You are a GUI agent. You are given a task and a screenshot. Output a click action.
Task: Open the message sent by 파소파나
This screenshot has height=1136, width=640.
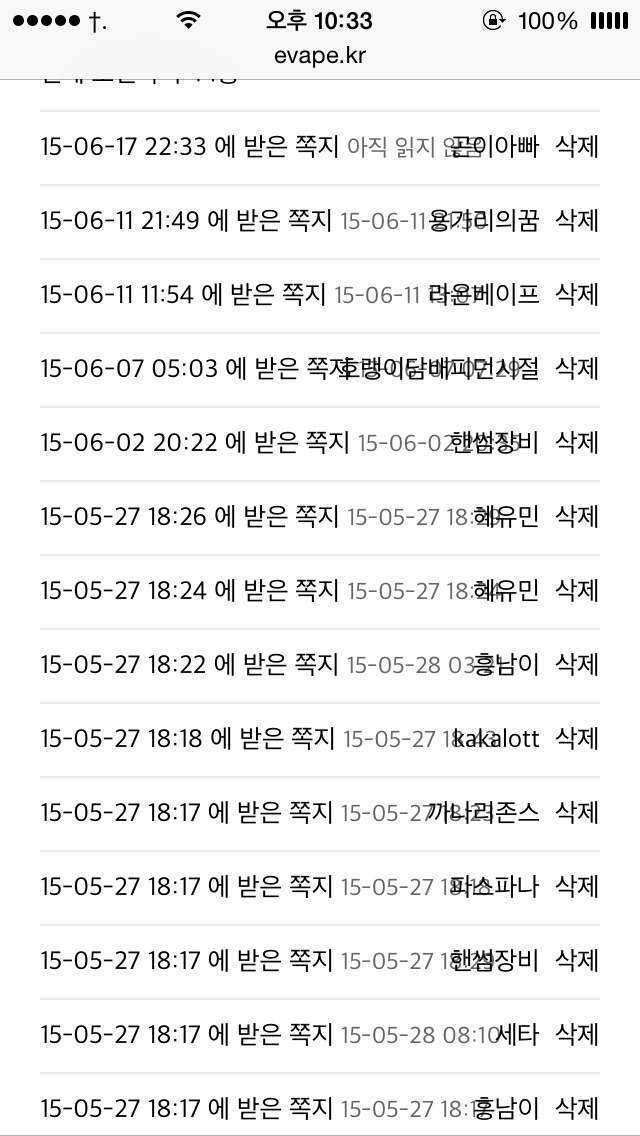tap(186, 887)
